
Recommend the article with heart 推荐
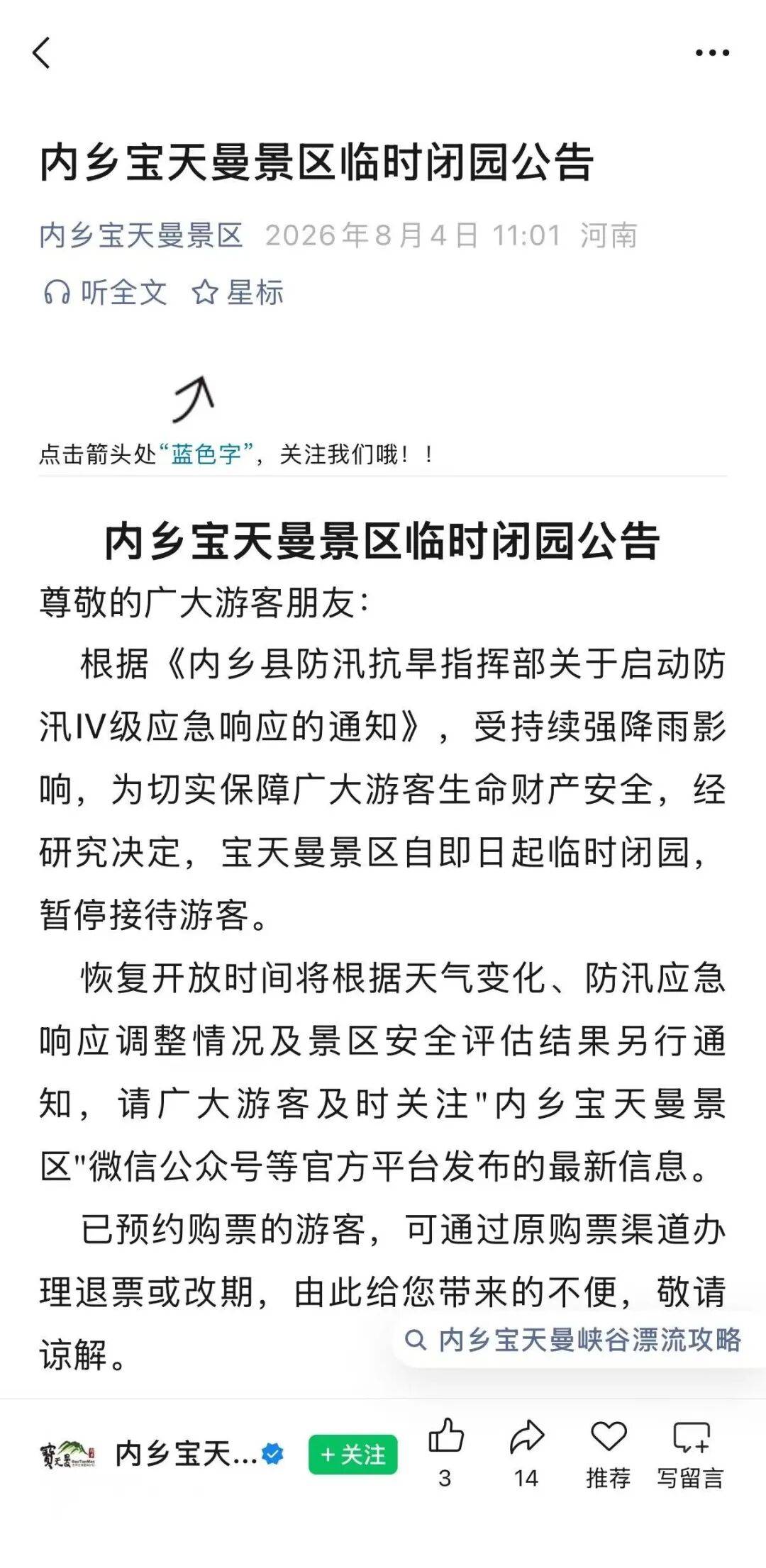click(x=609, y=1452)
